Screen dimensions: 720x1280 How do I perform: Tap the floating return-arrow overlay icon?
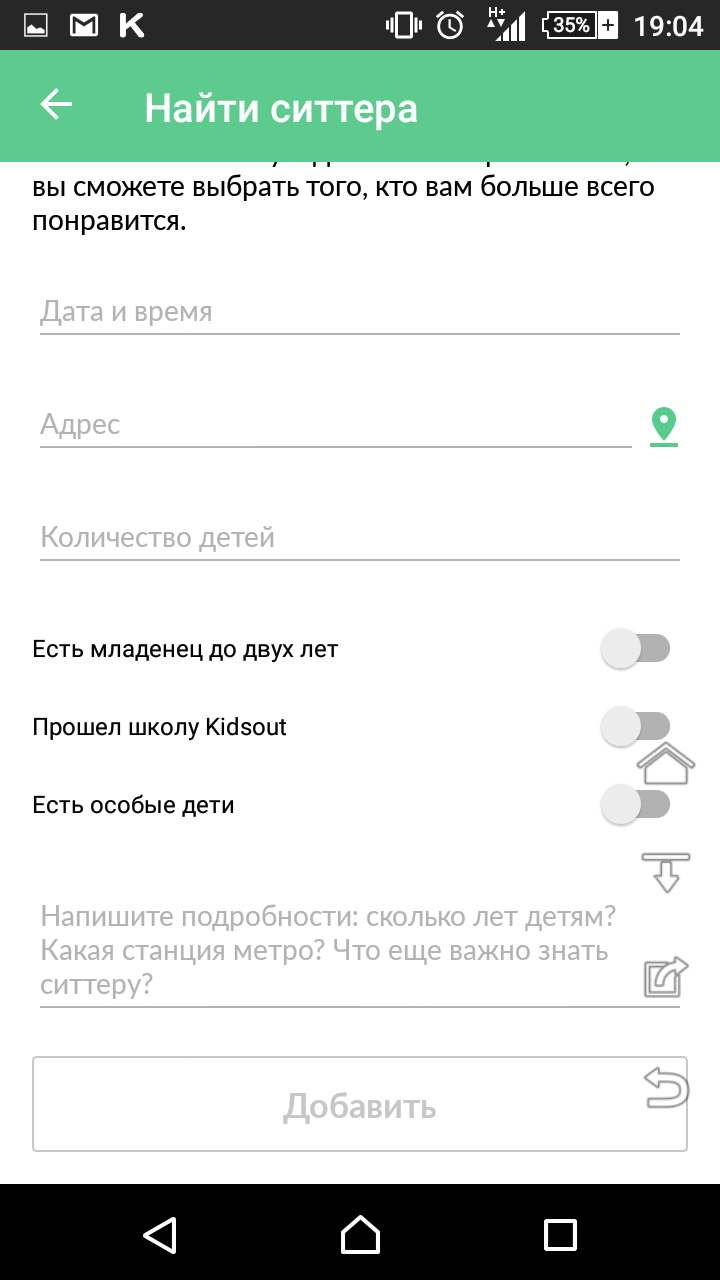coord(667,1087)
